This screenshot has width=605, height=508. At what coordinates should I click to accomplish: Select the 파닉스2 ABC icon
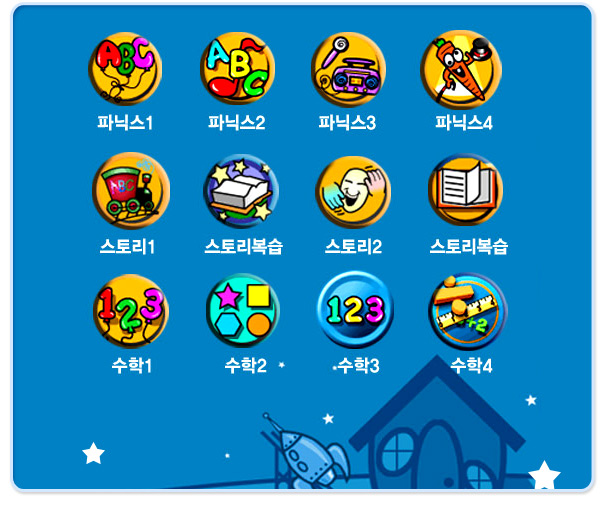(236, 70)
